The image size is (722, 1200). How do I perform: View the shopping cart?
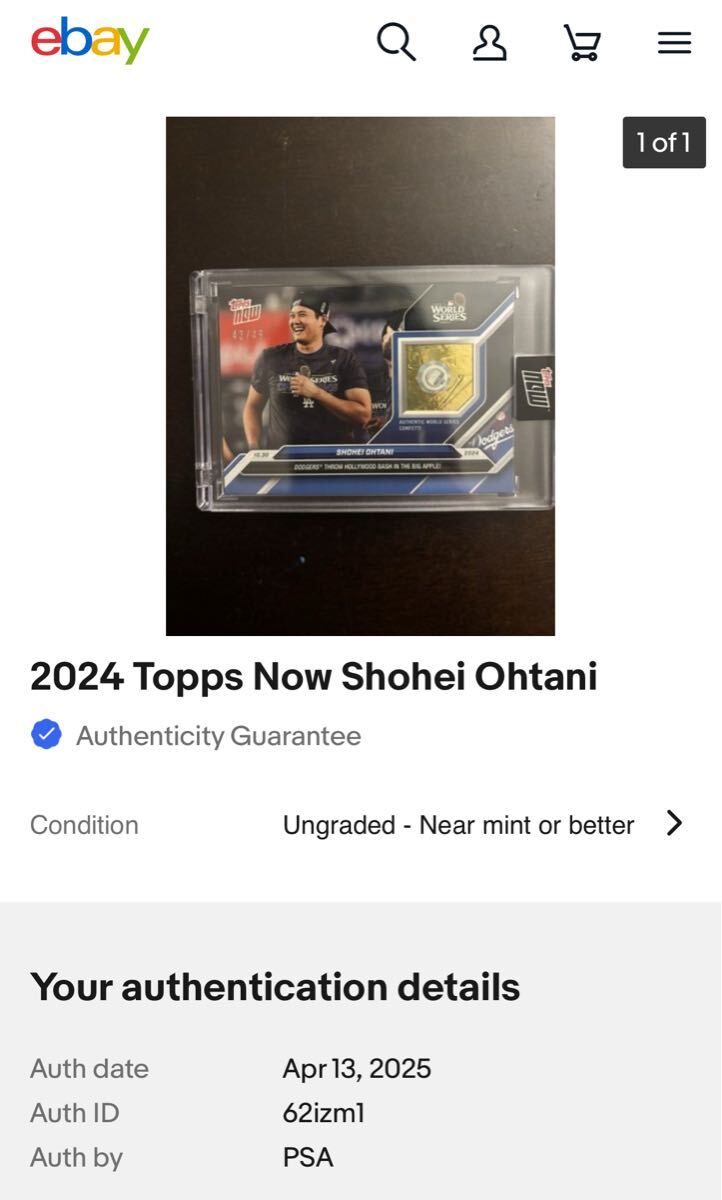[582, 42]
